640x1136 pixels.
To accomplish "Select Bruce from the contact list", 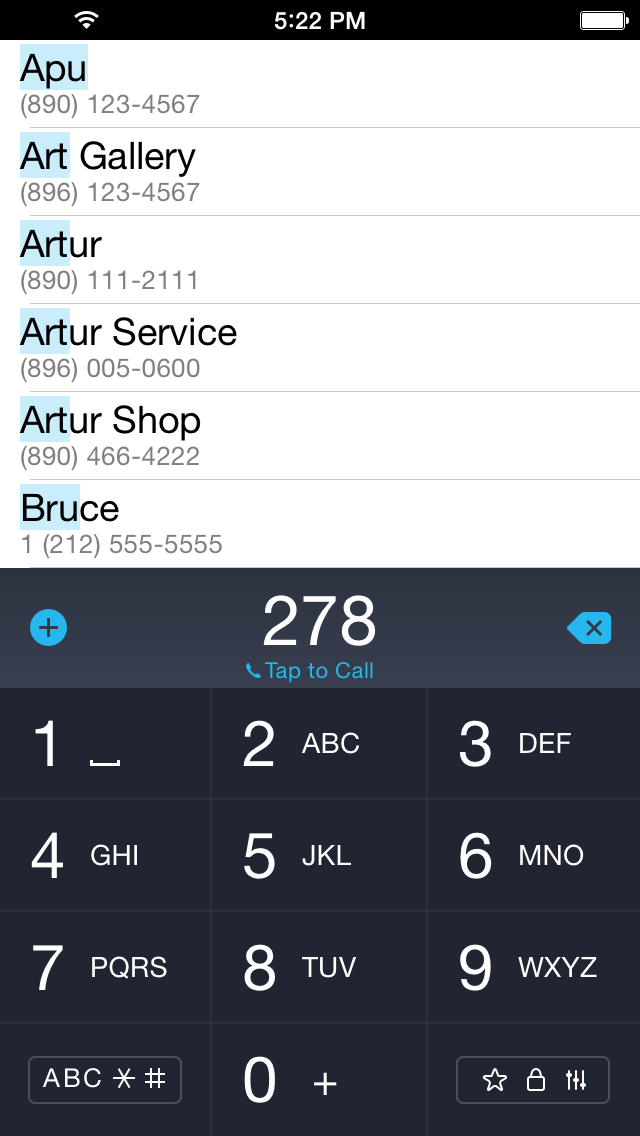I will pyautogui.click(x=320, y=524).
